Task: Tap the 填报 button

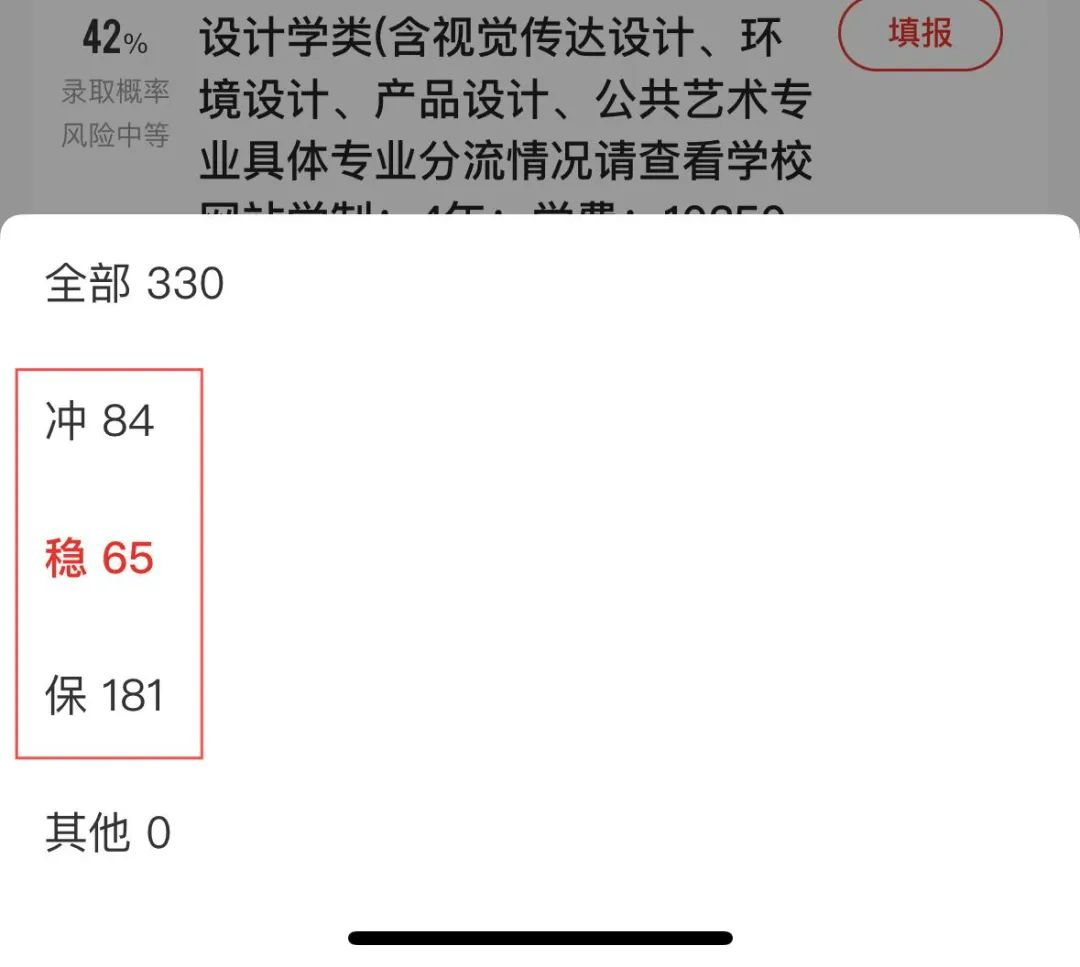Action: click(x=919, y=34)
